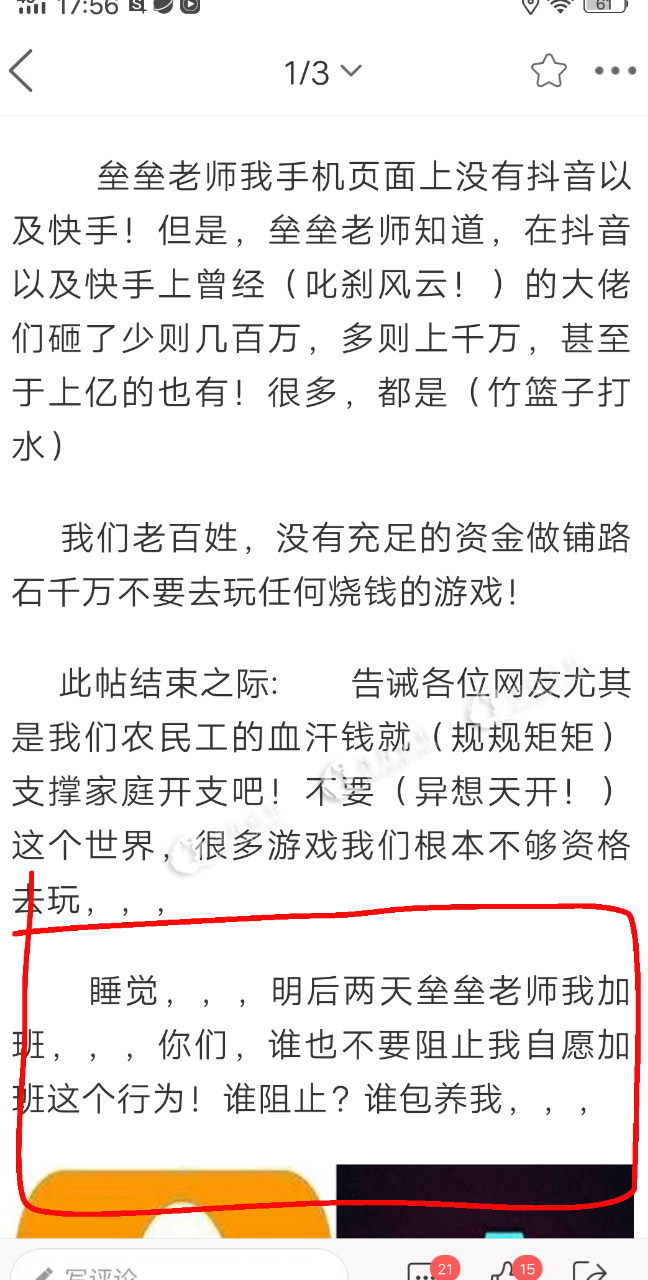This screenshot has height=1280, width=648.
Task: Share this post with the share icon
Action: click(592, 1272)
